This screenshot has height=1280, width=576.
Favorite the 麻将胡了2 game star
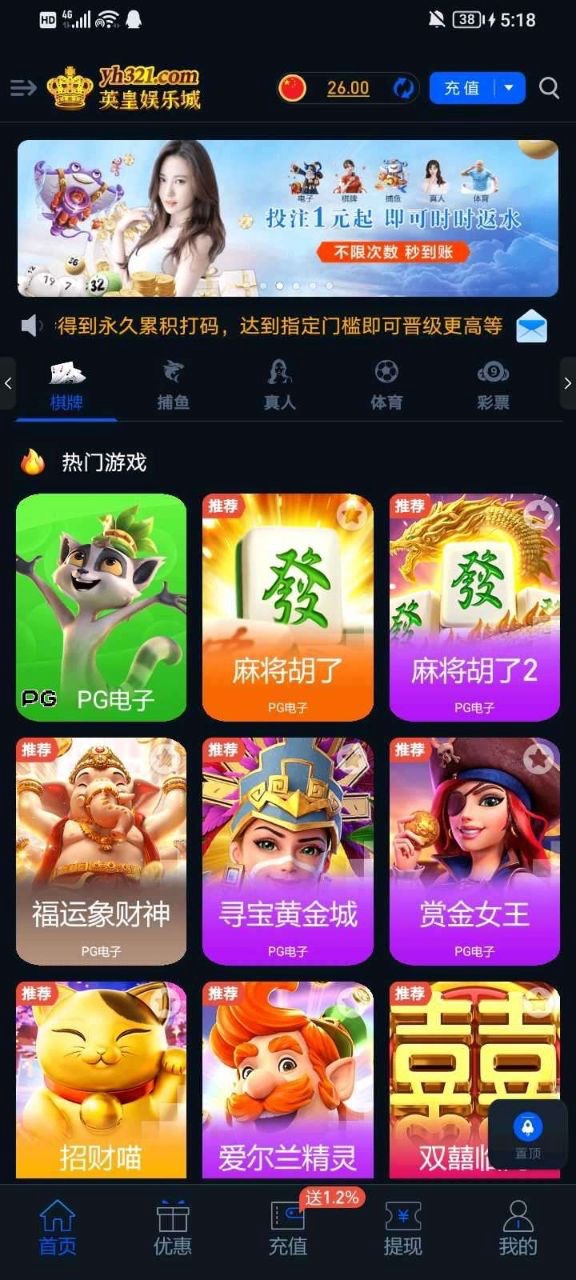539,514
